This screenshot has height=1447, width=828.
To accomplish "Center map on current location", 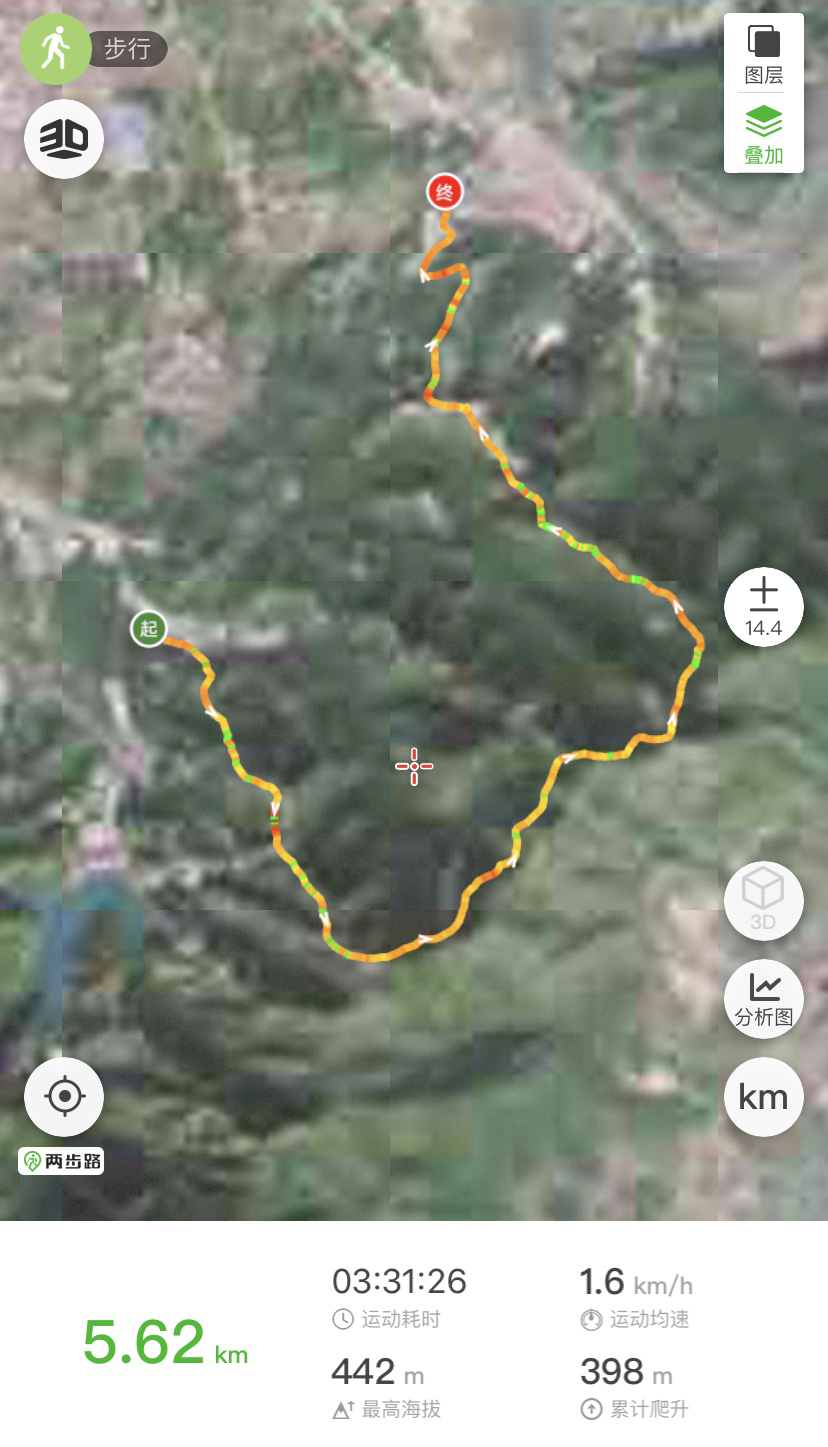I will pos(64,1097).
